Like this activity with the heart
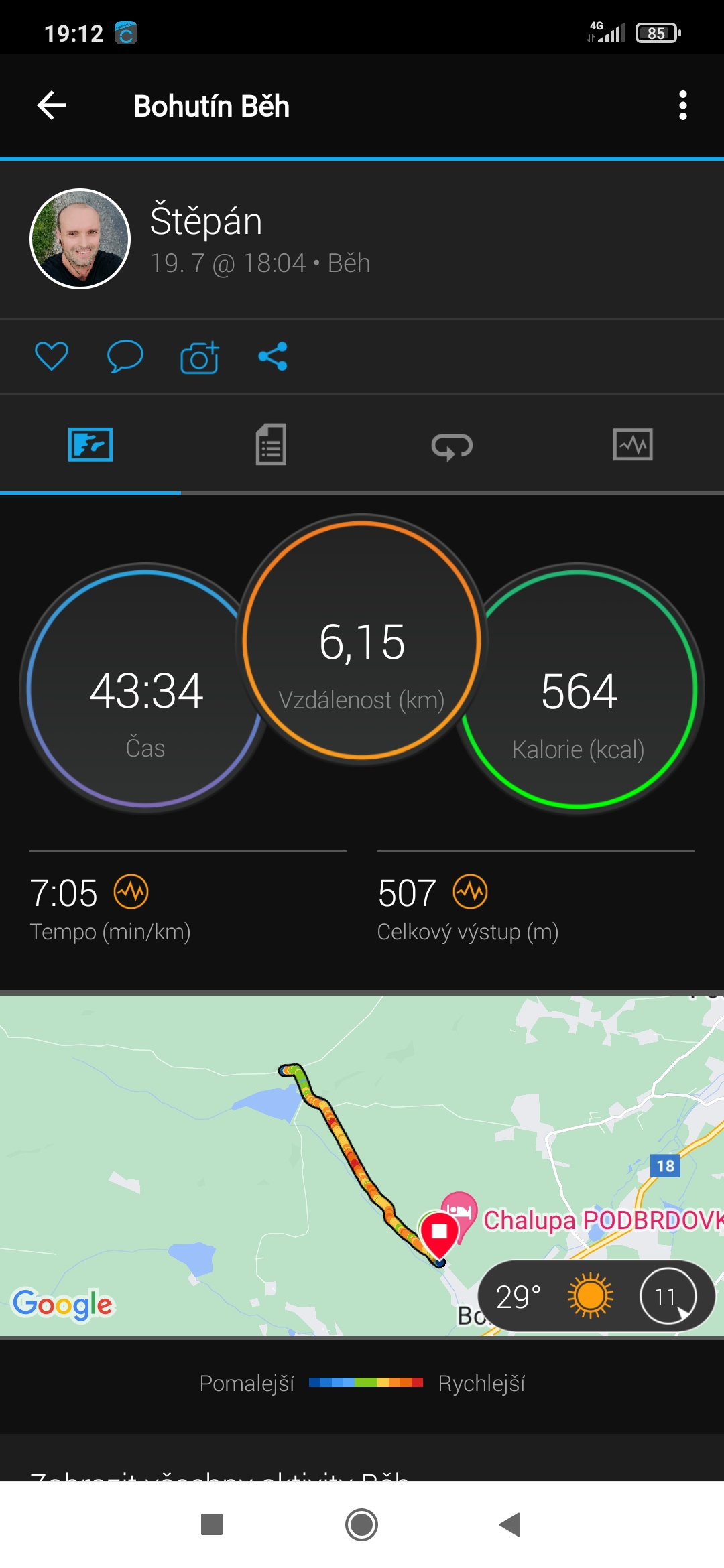This screenshot has height=1568, width=724. (x=52, y=356)
